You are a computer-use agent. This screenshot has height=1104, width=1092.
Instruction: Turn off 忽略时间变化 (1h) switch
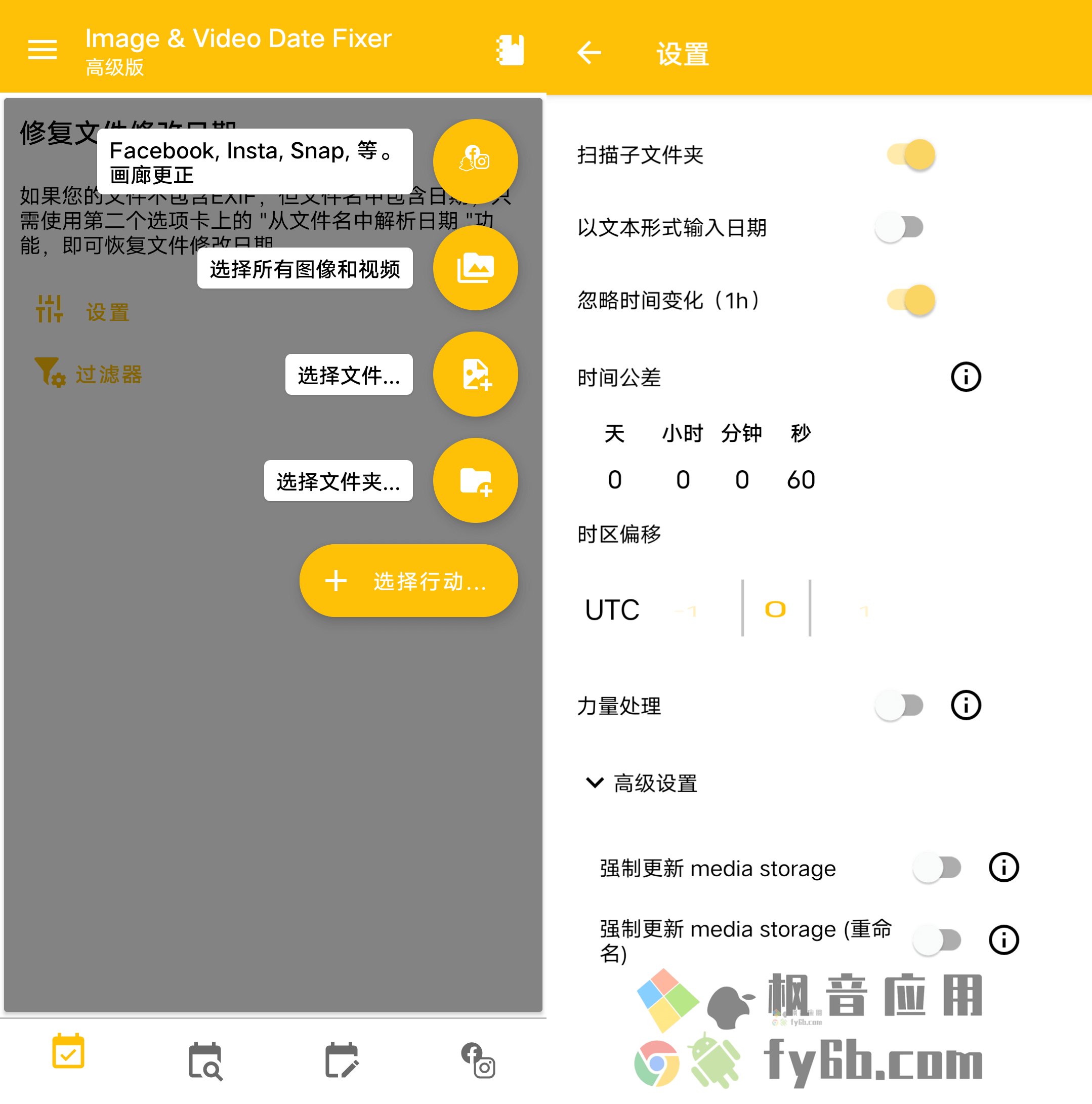pyautogui.click(x=910, y=300)
